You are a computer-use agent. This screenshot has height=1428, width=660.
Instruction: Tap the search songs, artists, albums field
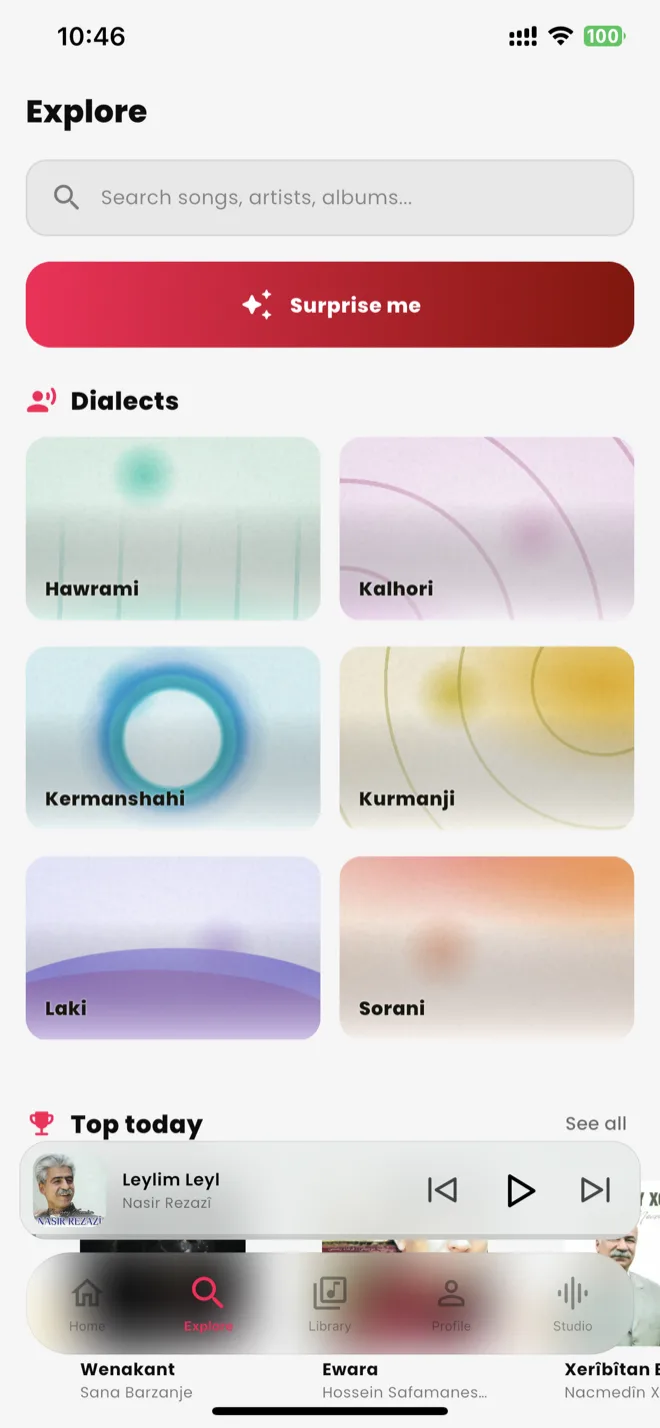pos(330,198)
